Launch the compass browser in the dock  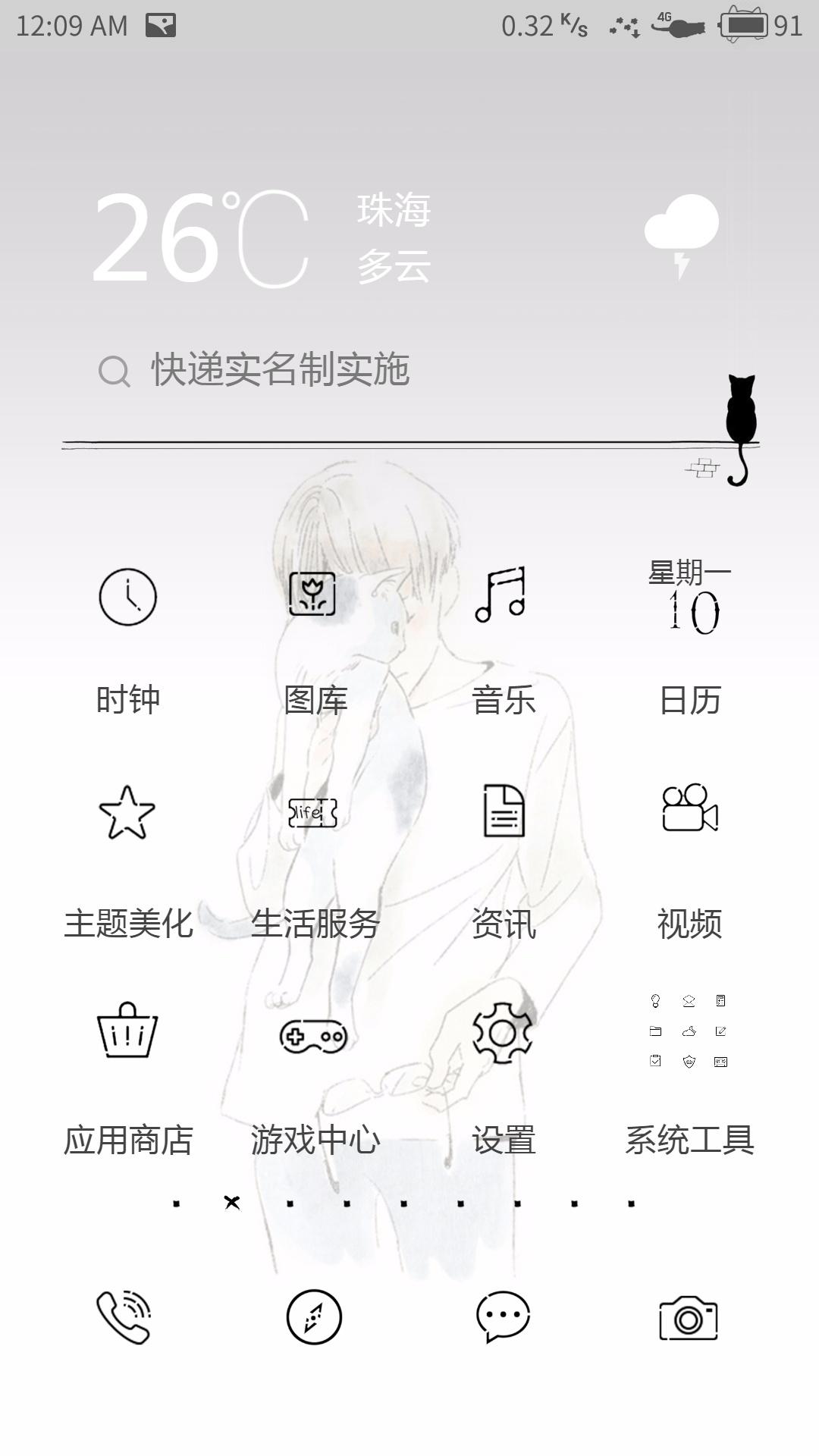tap(314, 1318)
